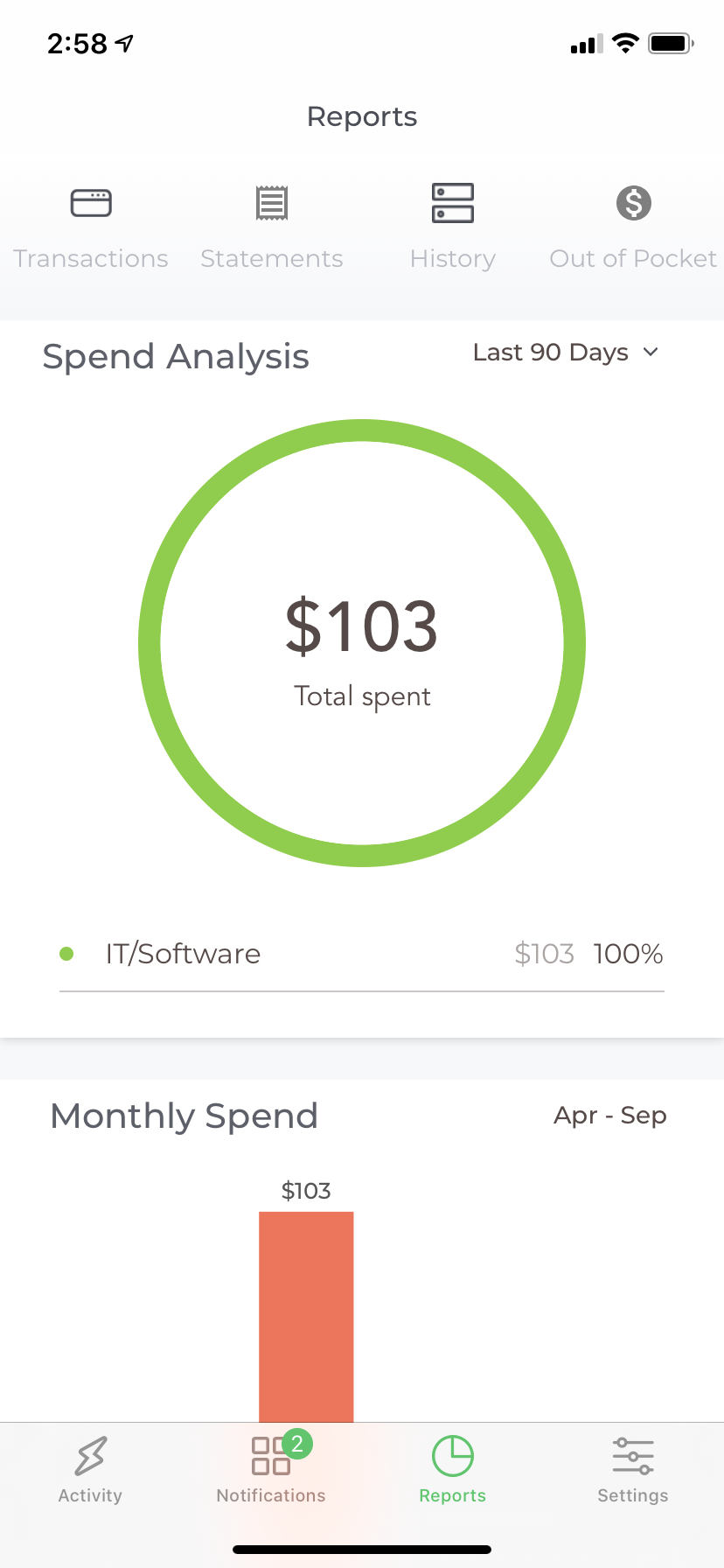This screenshot has height=1568, width=724.
Task: Open the History section
Action: pyautogui.click(x=453, y=226)
